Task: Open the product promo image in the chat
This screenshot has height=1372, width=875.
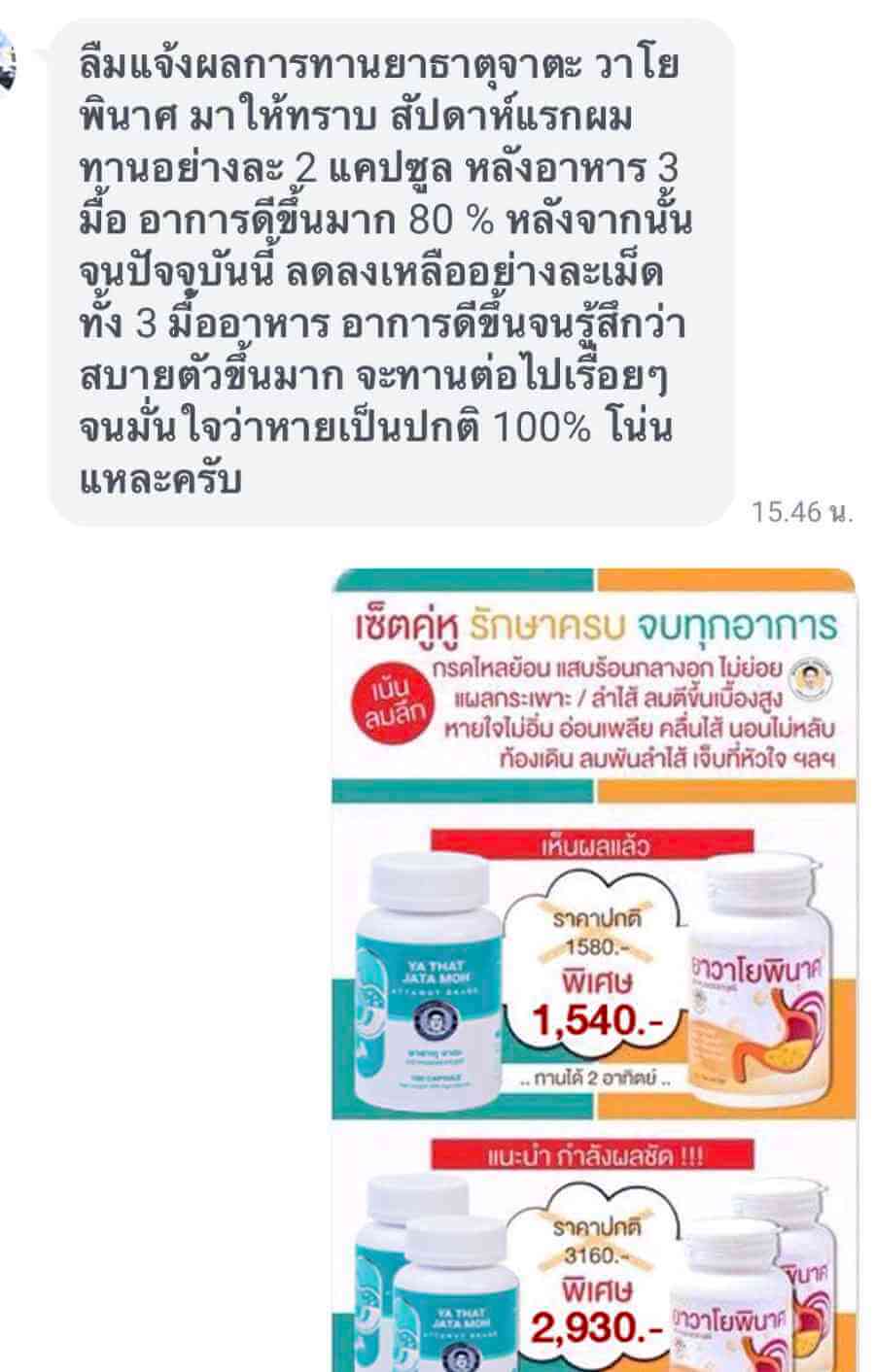Action: 593,970
